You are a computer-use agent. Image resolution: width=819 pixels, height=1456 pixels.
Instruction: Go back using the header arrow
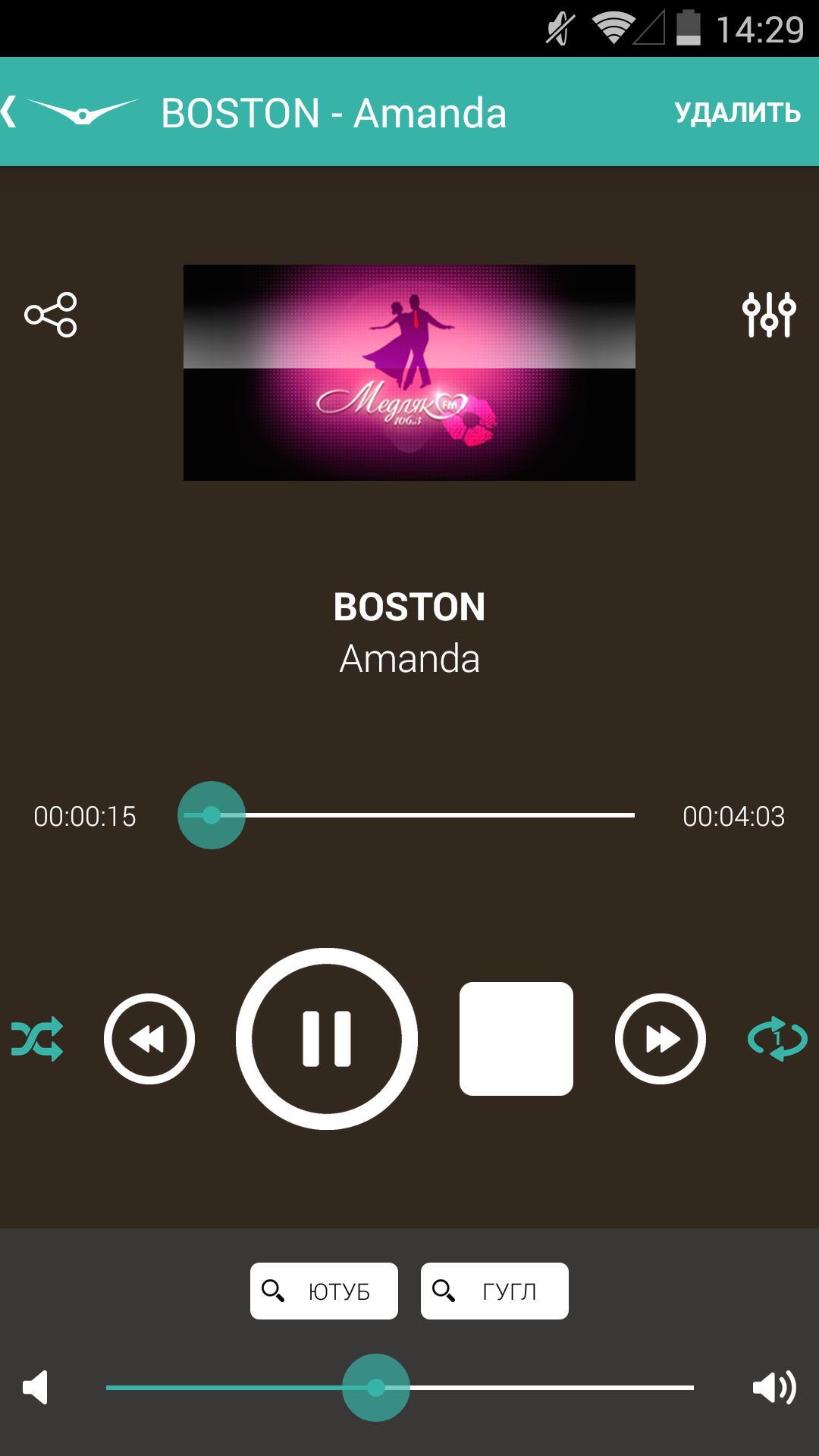tap(11, 112)
